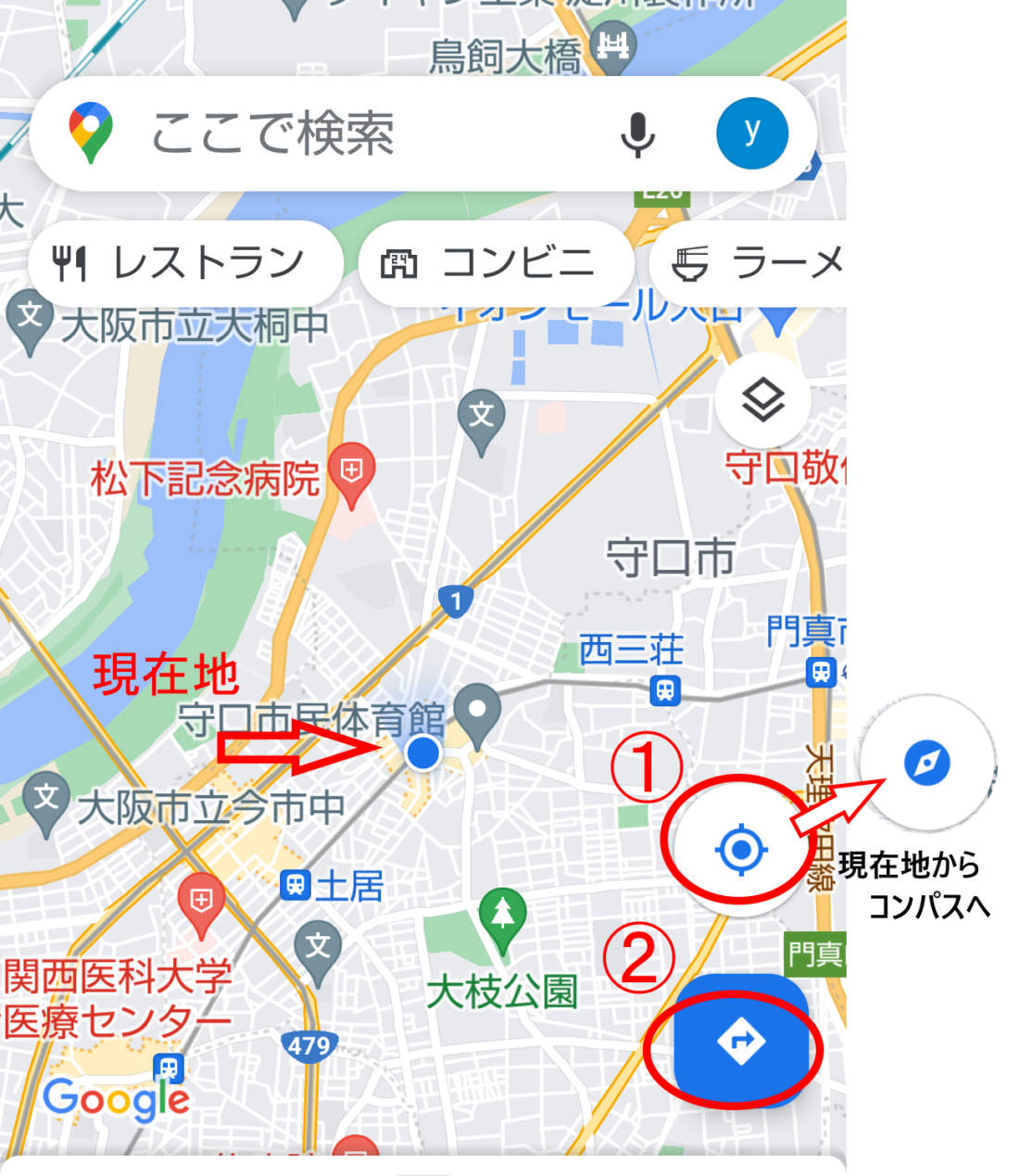
Task: Open directions with the blue arrow button
Action: pyautogui.click(x=741, y=1042)
